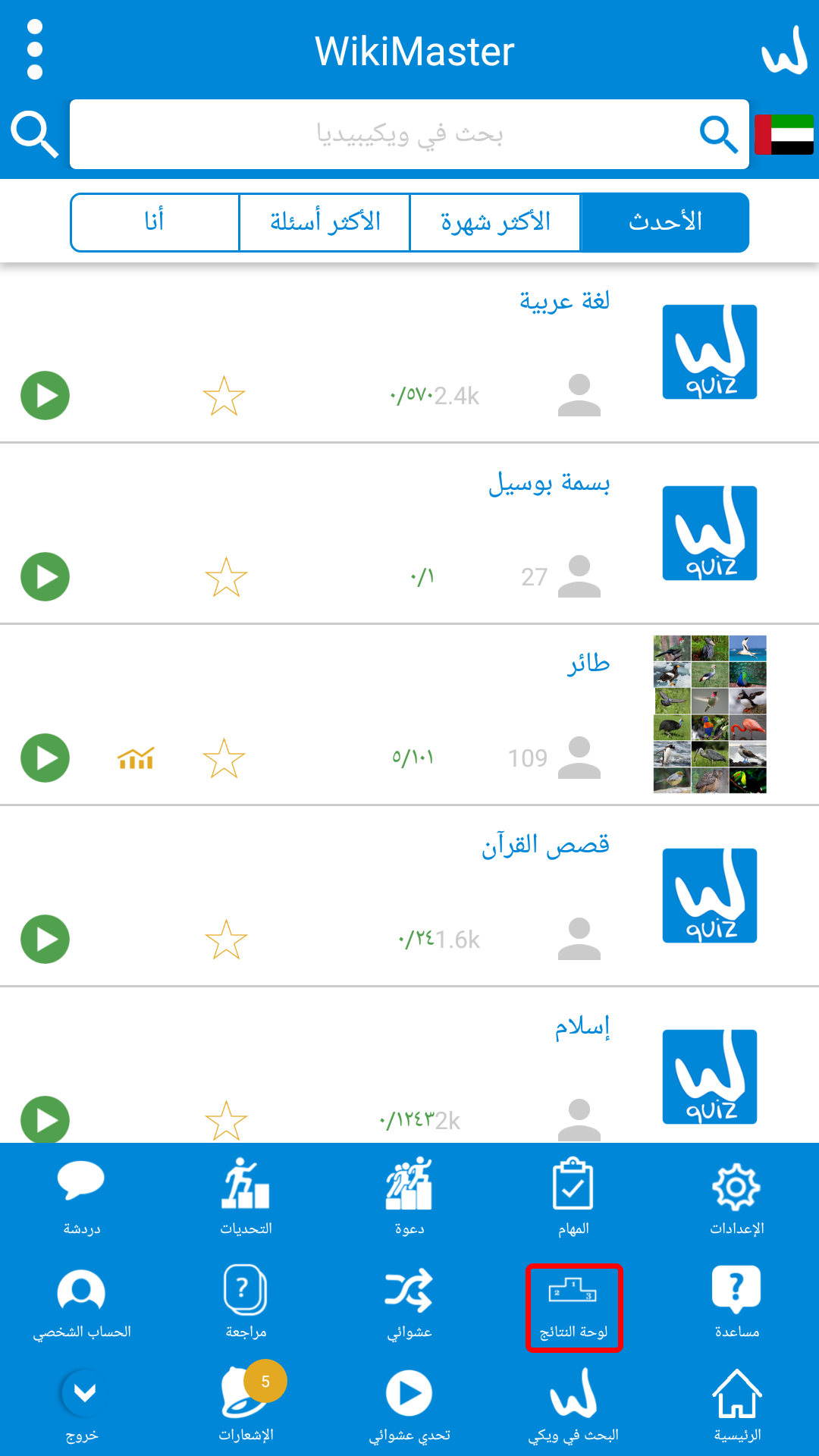Image resolution: width=819 pixels, height=1456 pixels.
Task: Play the قصص القرآن quiz
Action: tap(45, 939)
